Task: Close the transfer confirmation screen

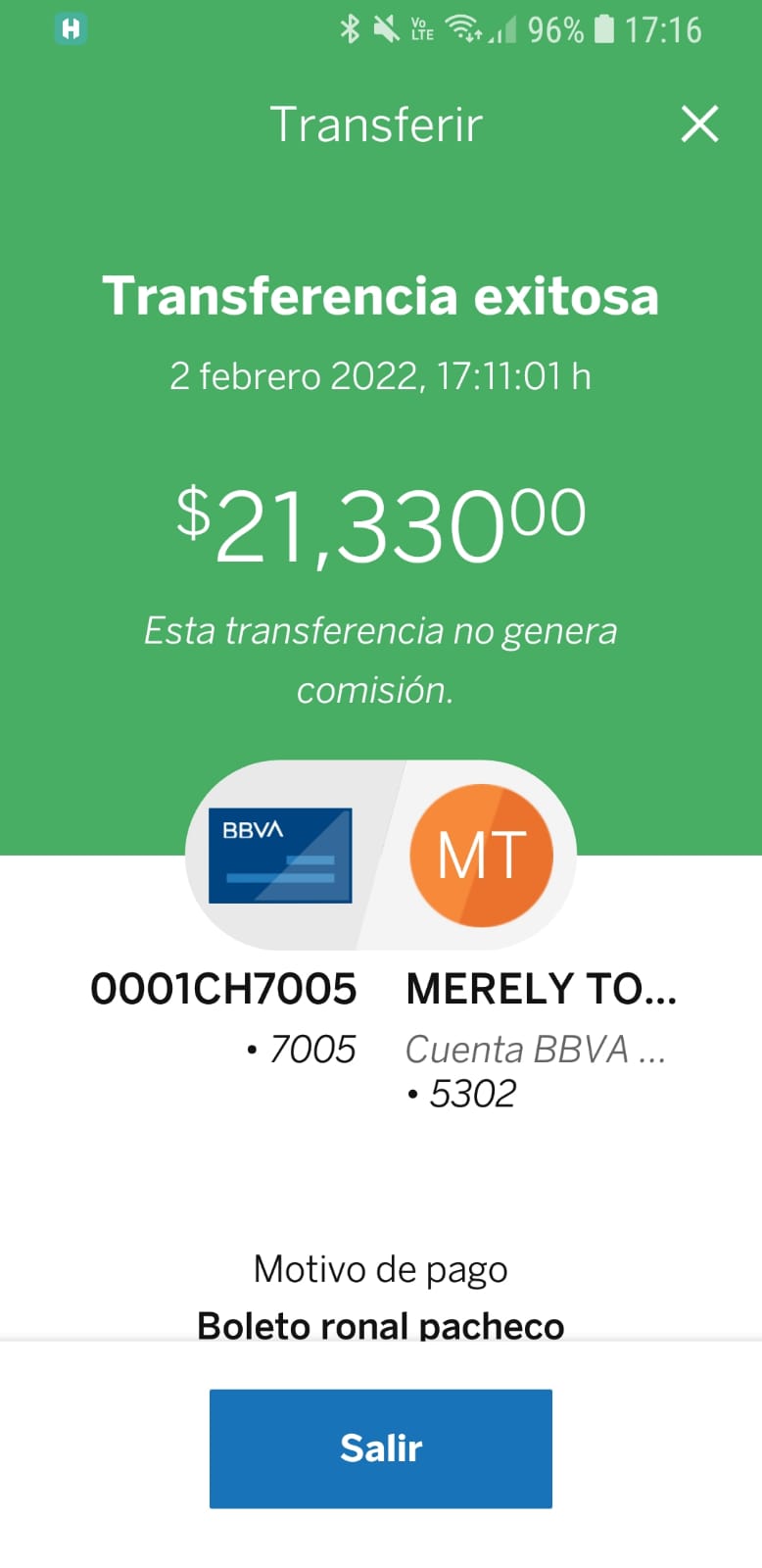Action: pos(699,124)
